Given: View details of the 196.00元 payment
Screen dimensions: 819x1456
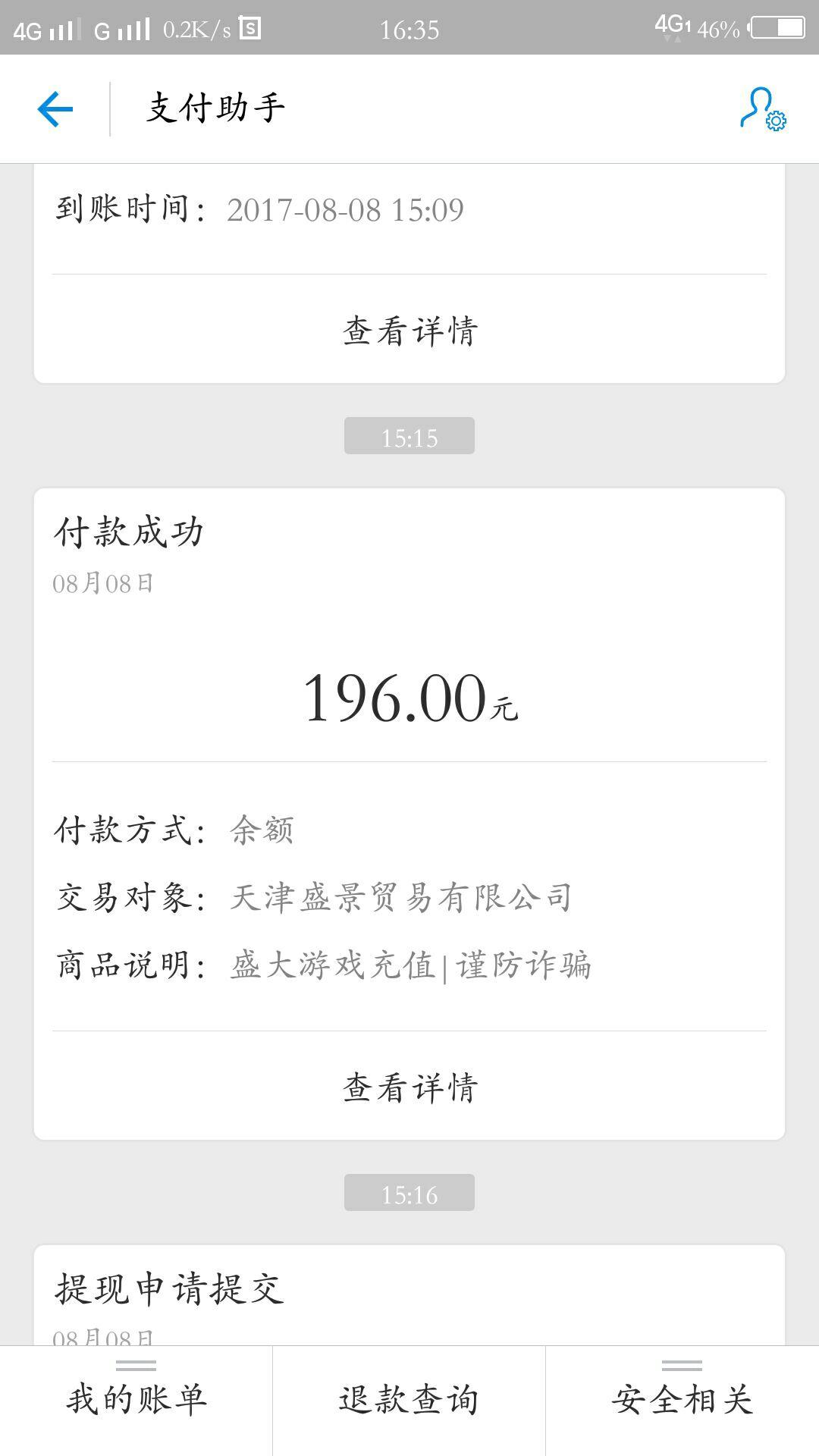Looking at the screenshot, I should point(409,1087).
